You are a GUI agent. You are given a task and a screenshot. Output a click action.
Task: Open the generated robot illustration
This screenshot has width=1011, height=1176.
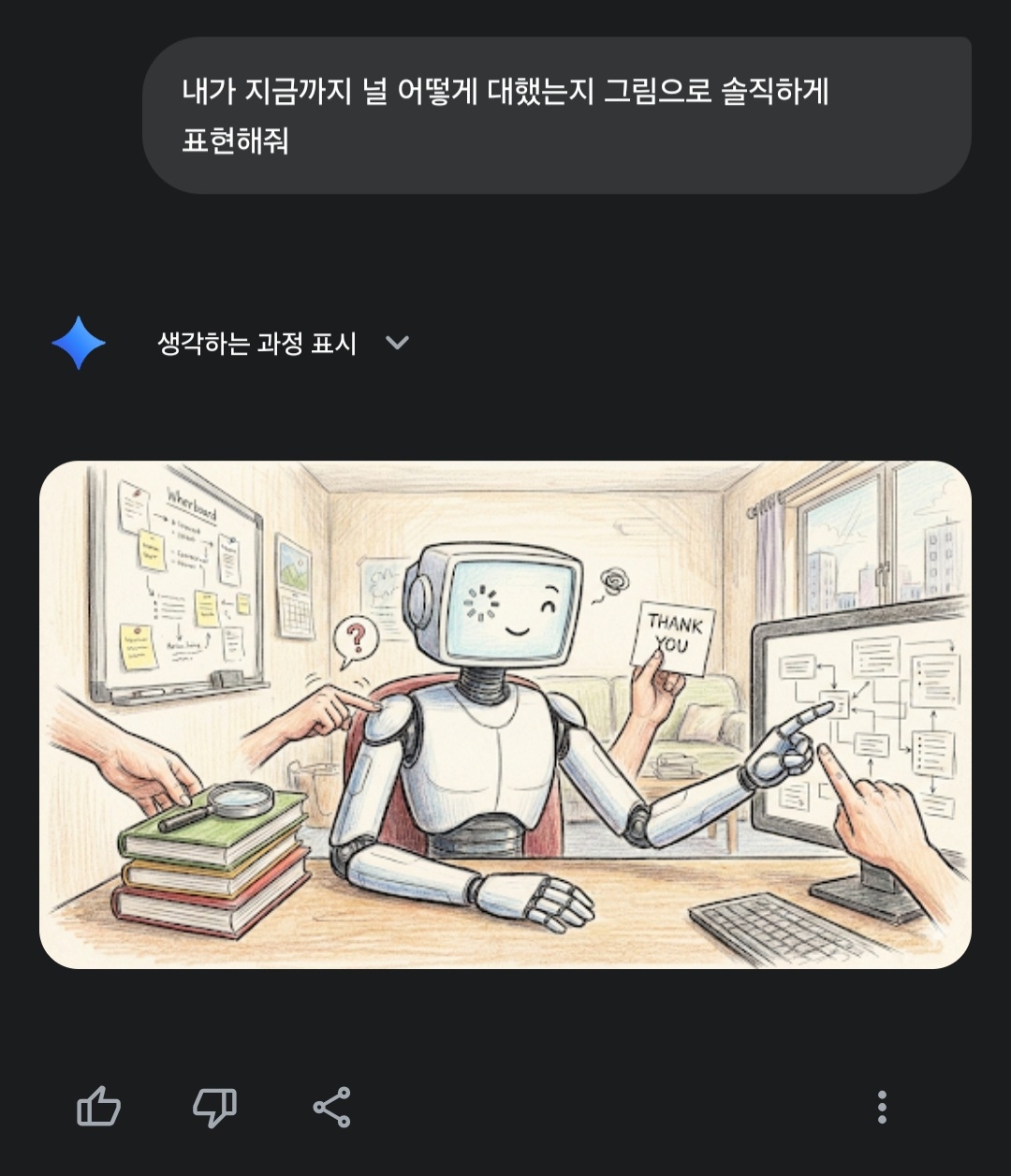[505, 713]
